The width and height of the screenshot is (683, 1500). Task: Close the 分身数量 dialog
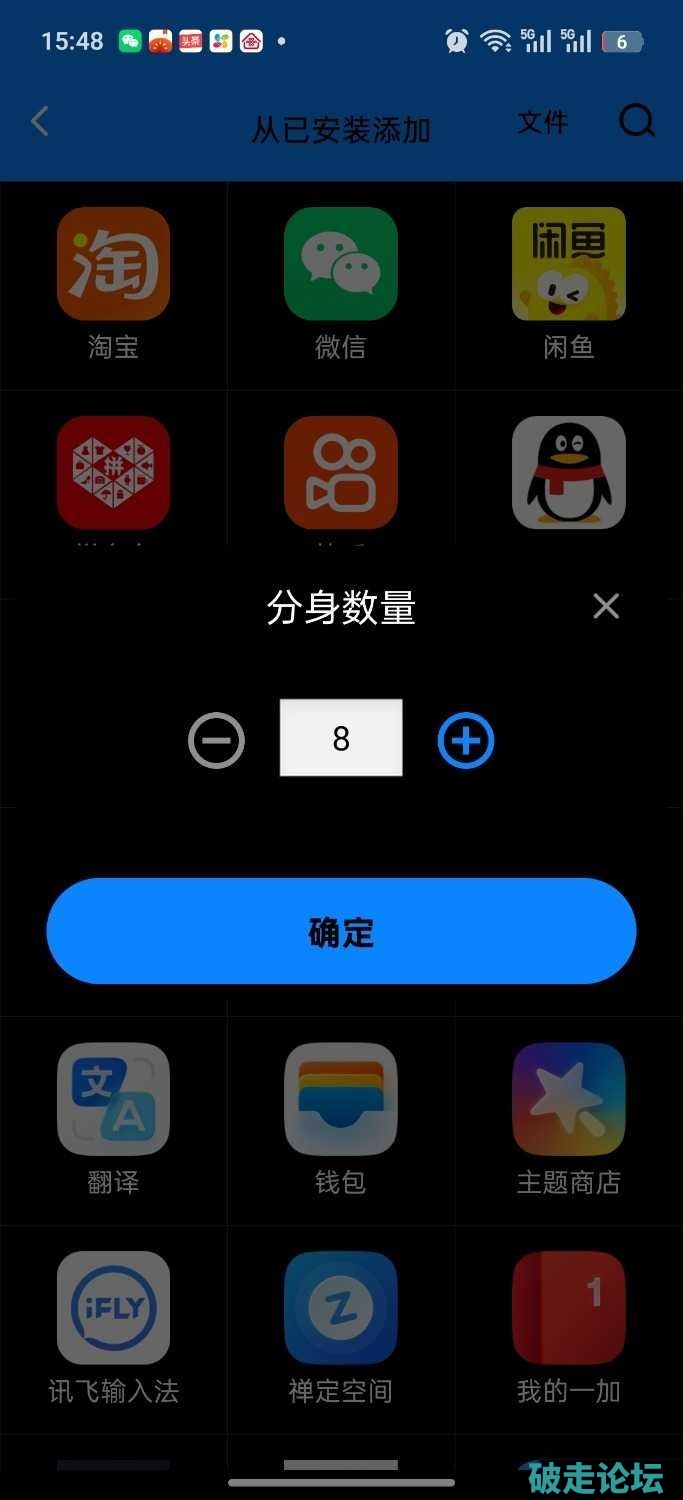606,606
